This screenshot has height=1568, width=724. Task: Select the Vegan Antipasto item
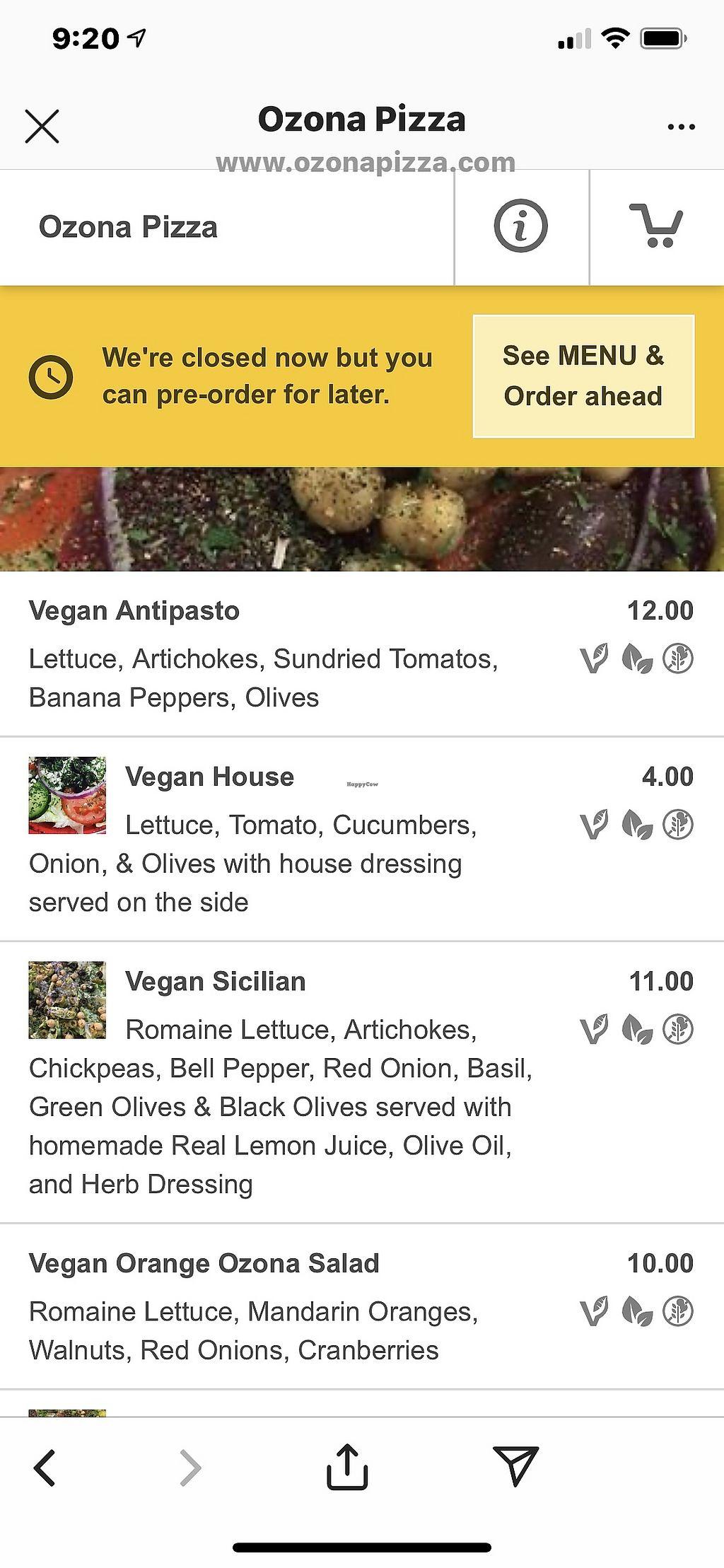(134, 611)
